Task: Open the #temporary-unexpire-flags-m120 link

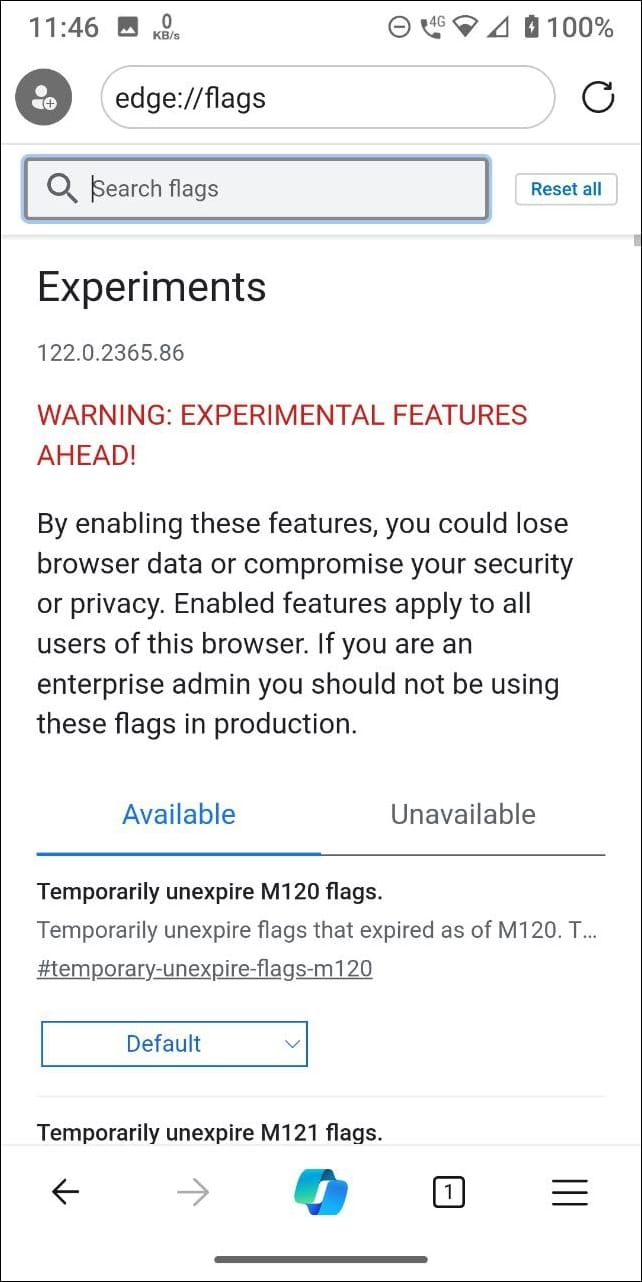Action: [x=205, y=969]
